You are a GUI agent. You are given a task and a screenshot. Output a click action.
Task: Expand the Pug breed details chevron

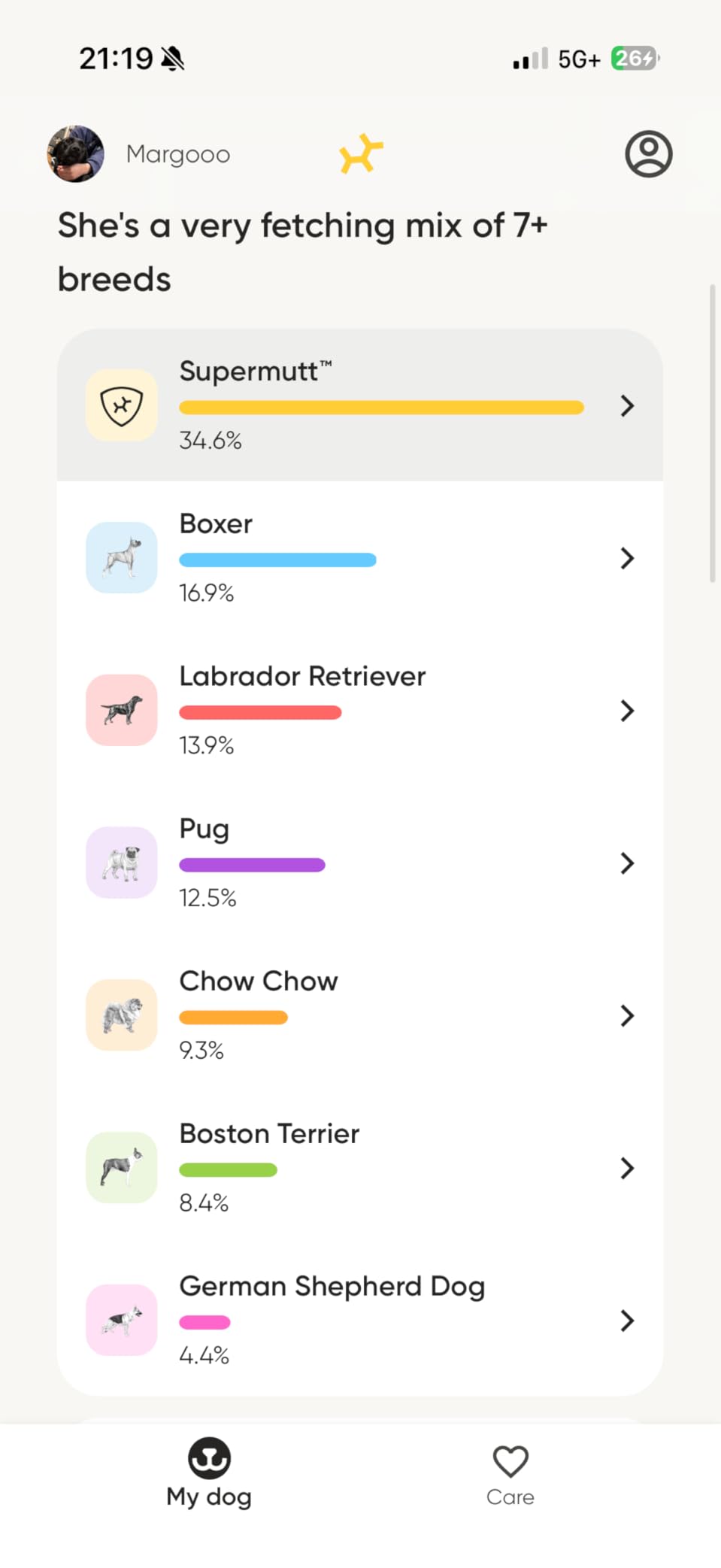(626, 863)
